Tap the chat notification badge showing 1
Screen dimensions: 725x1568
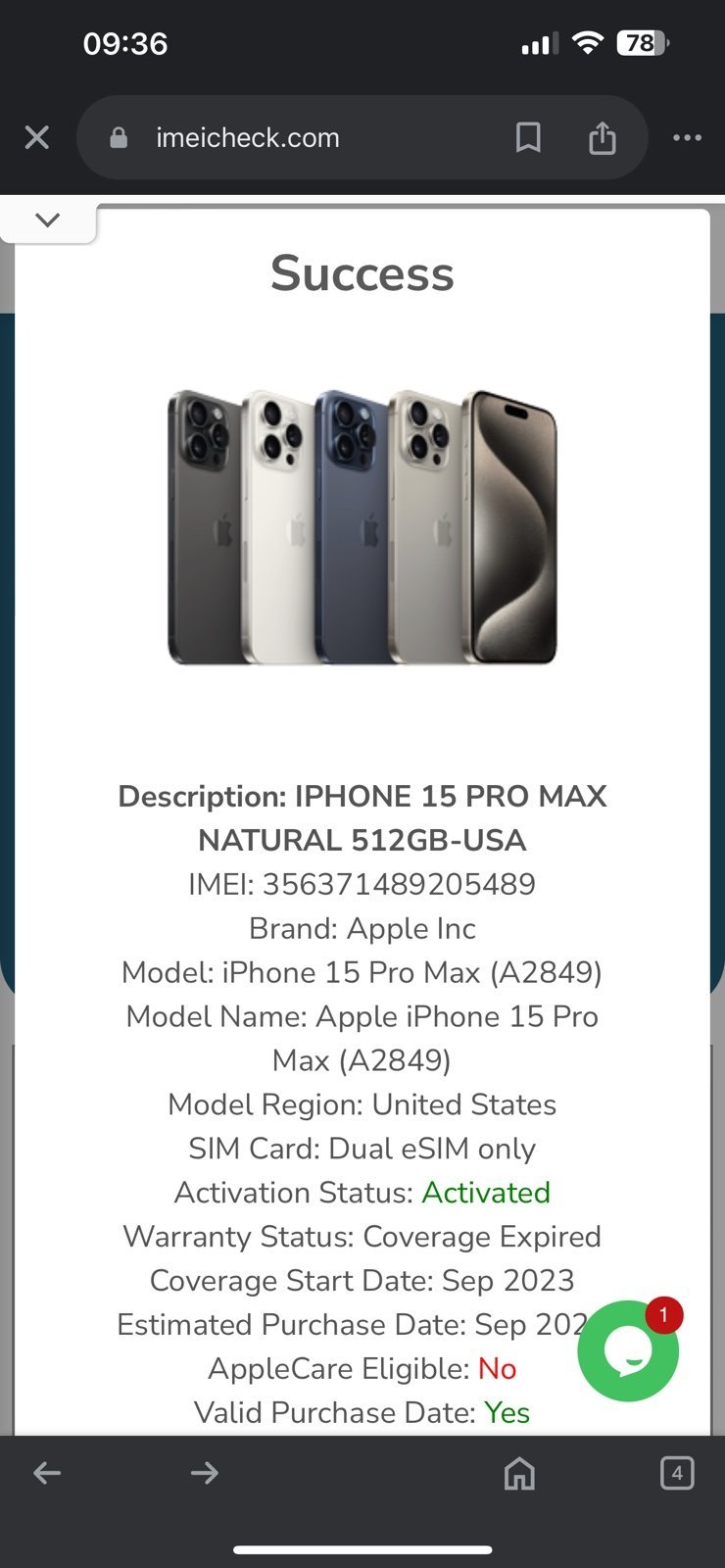click(663, 1316)
